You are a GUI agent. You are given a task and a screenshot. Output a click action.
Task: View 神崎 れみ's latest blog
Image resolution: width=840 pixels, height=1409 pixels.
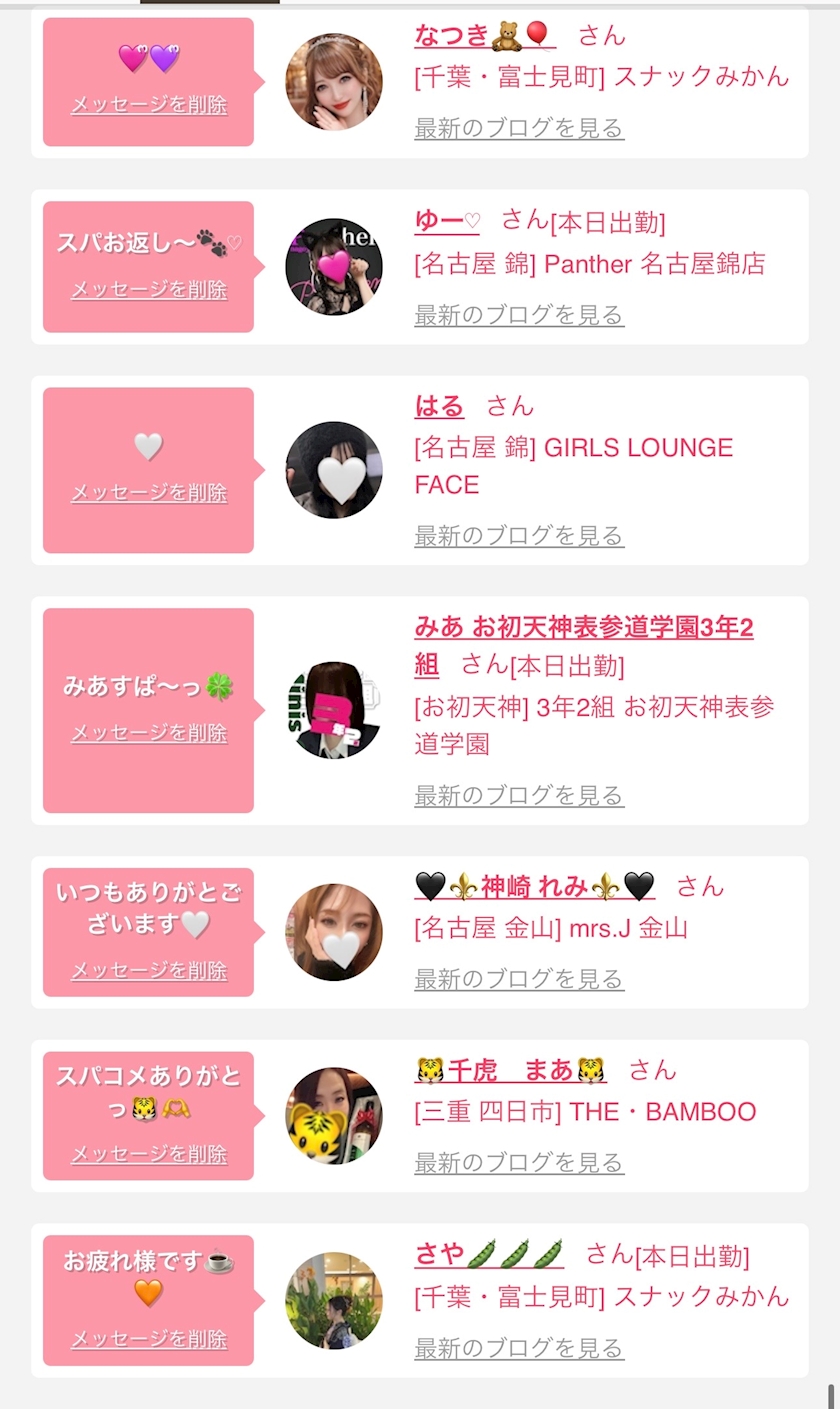tap(519, 978)
